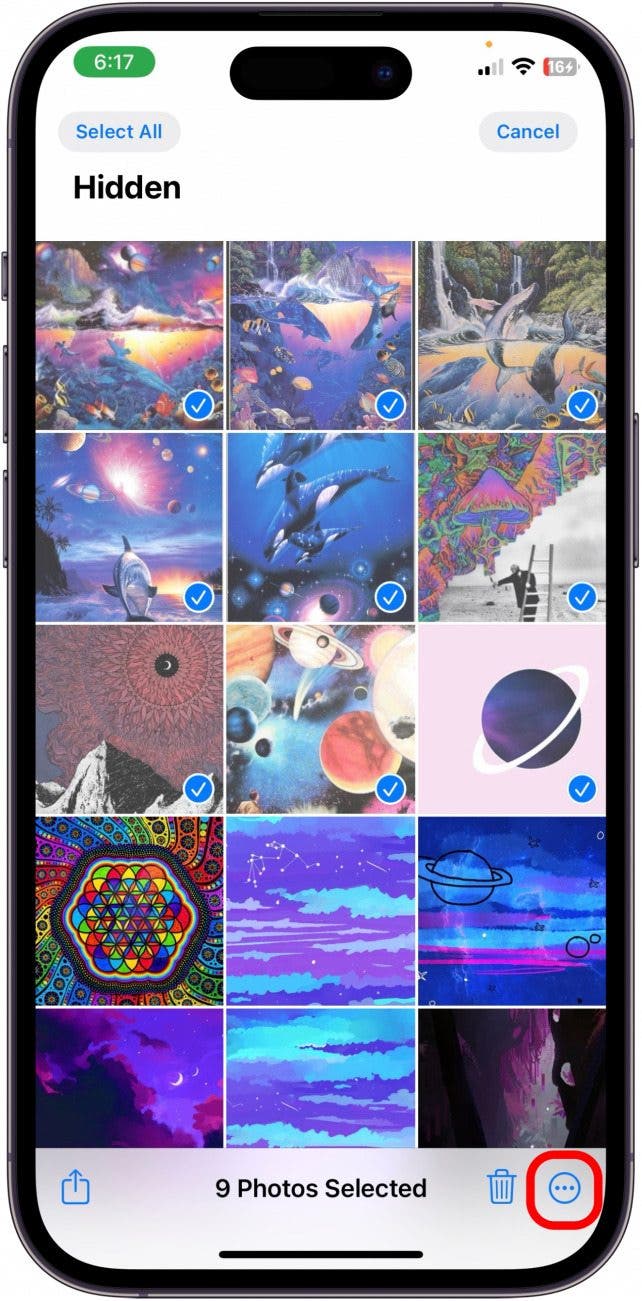Deselect the mandala sun over mountains photo
Image resolution: width=642 pixels, height=1301 pixels.
click(x=129, y=718)
